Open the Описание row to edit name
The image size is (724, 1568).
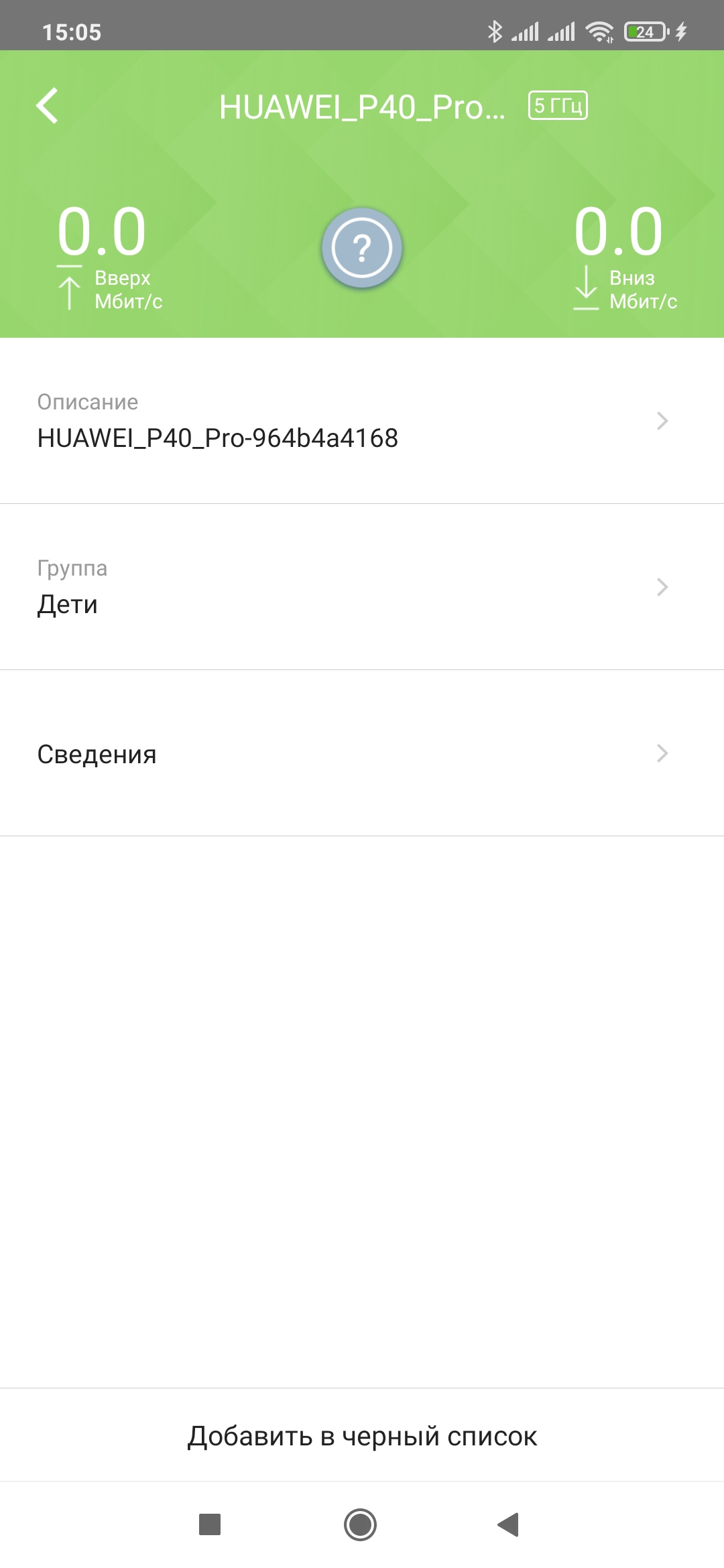pos(362,421)
